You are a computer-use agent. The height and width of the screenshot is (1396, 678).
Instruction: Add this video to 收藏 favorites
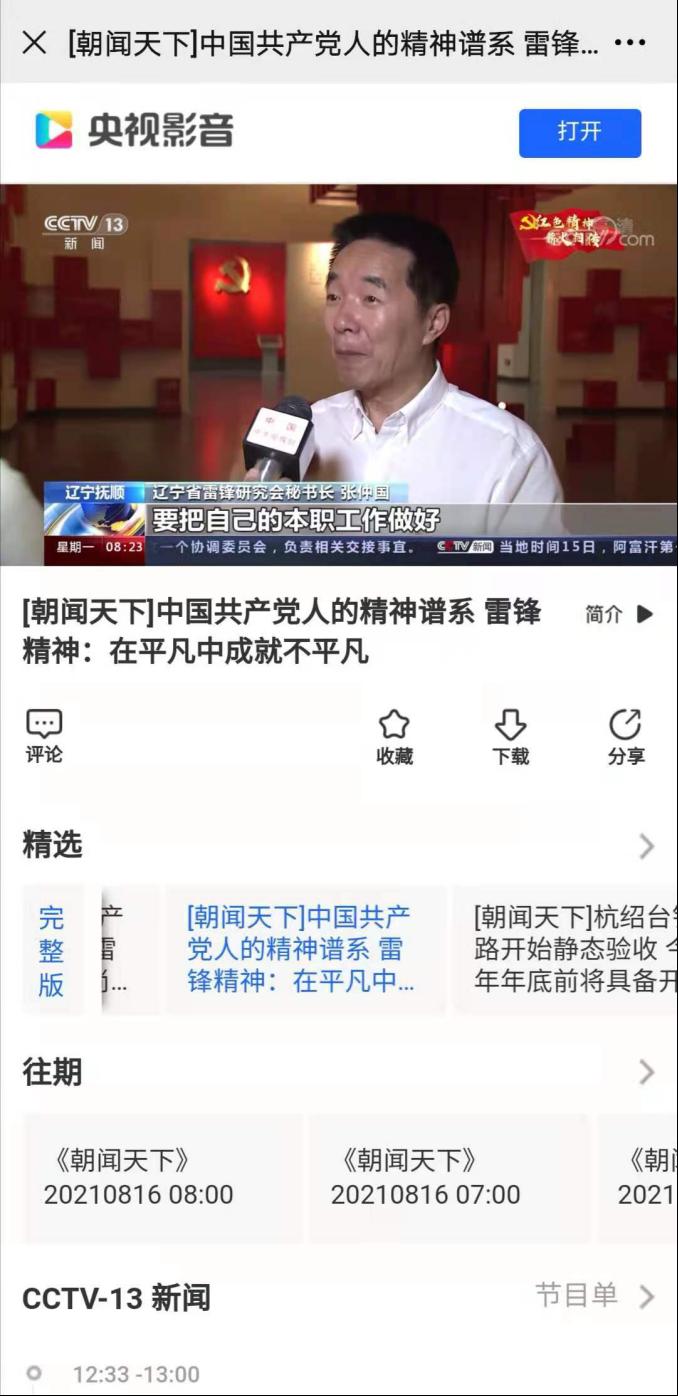(x=394, y=737)
